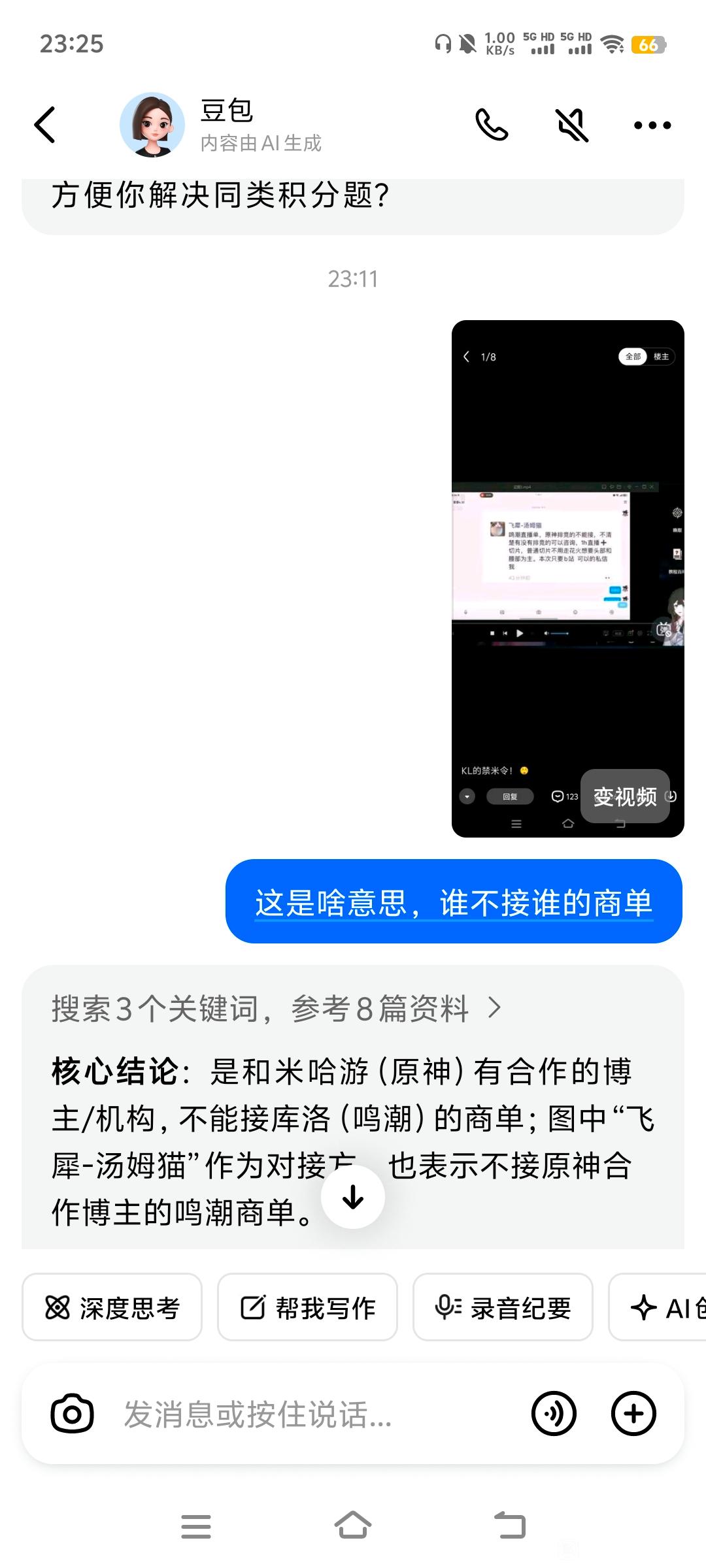
Task: Open camera icon in input bar
Action: pyautogui.click(x=72, y=1414)
